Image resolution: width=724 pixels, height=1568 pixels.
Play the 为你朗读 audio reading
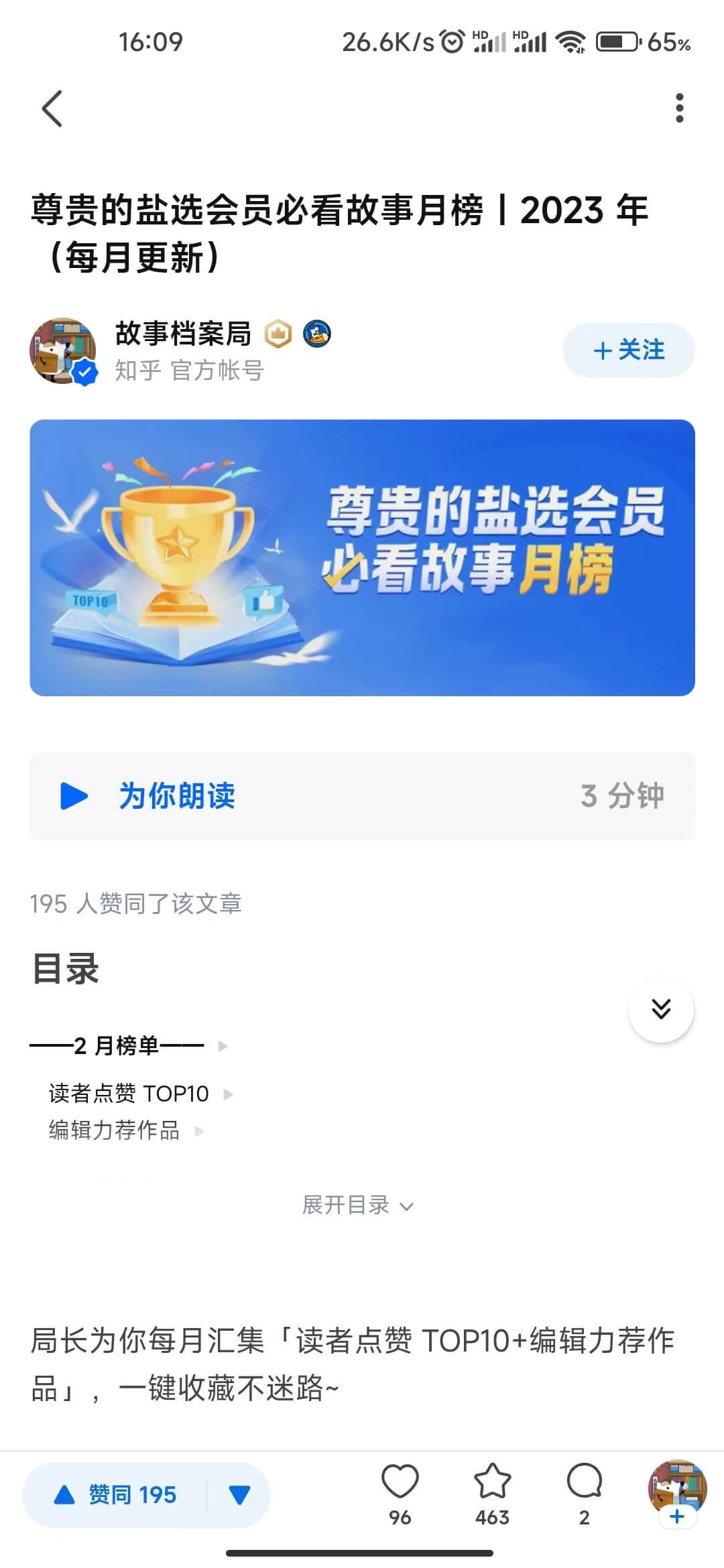(74, 796)
